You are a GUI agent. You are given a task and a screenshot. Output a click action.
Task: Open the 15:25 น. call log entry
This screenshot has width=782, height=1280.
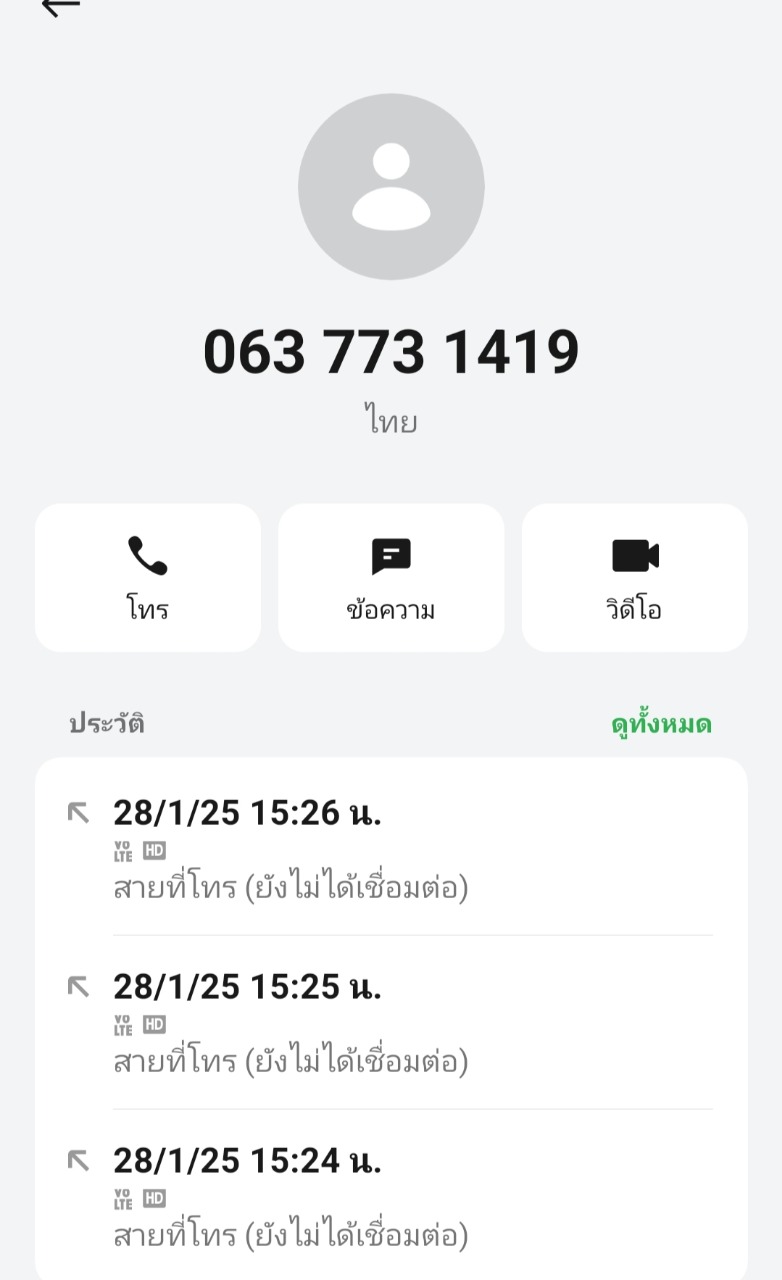pos(390,1022)
